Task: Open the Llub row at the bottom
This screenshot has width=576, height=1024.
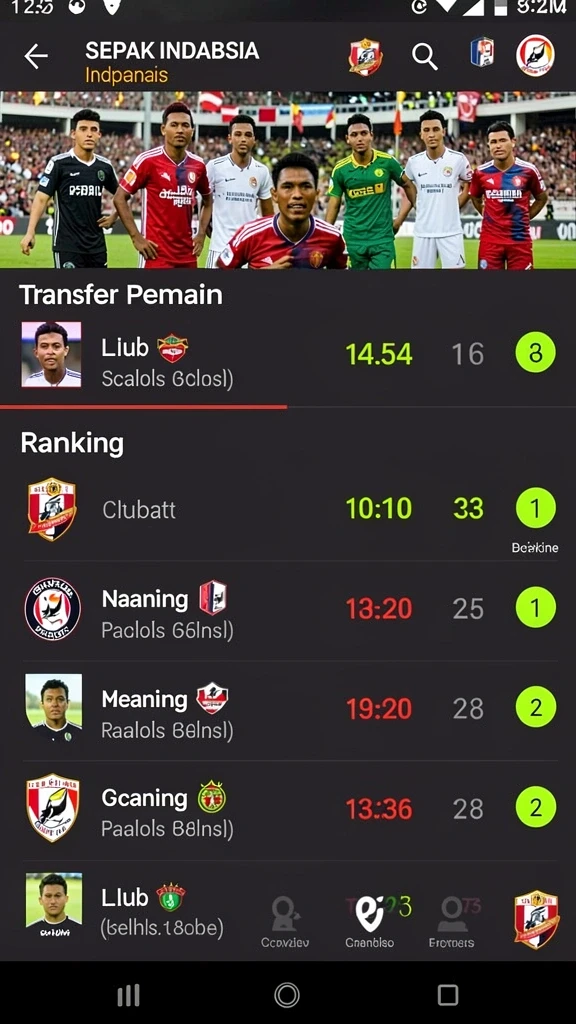Action: [131, 910]
